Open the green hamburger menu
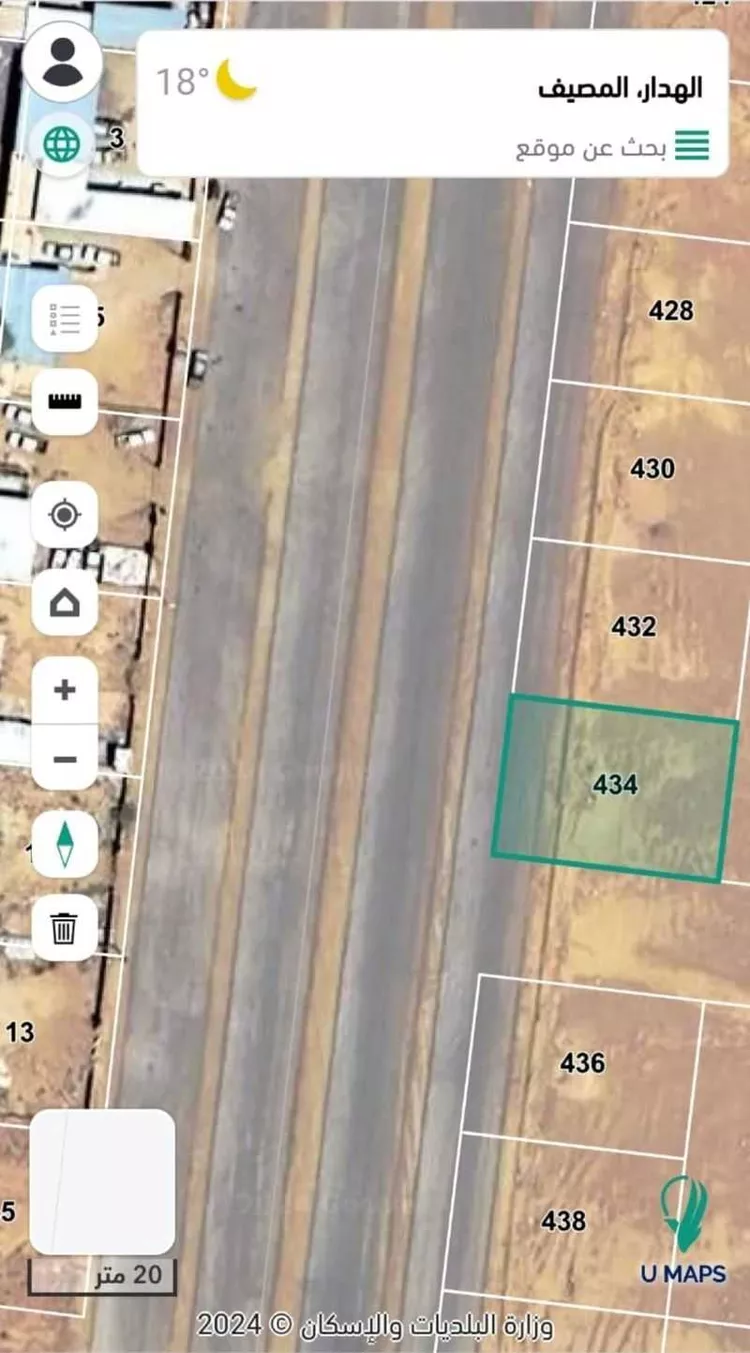Viewport: 750px width, 1353px height. pos(692,146)
